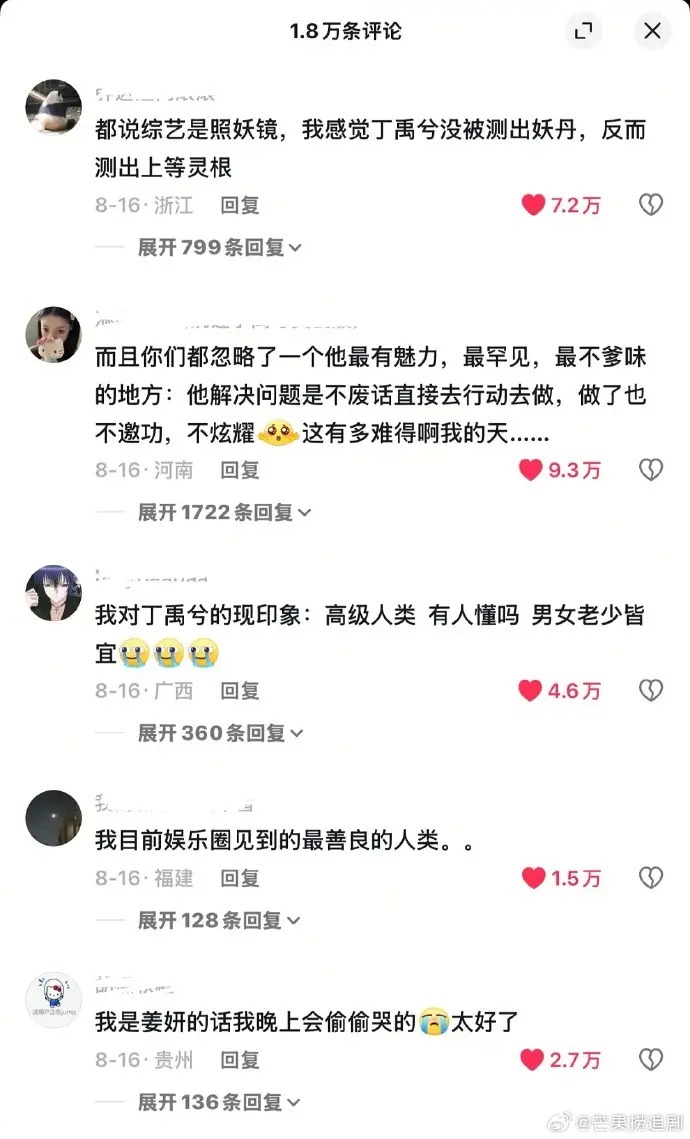Image resolution: width=690 pixels, height=1139 pixels.
Task: Dislike the comment with 7.2万 likes
Action: tap(651, 205)
